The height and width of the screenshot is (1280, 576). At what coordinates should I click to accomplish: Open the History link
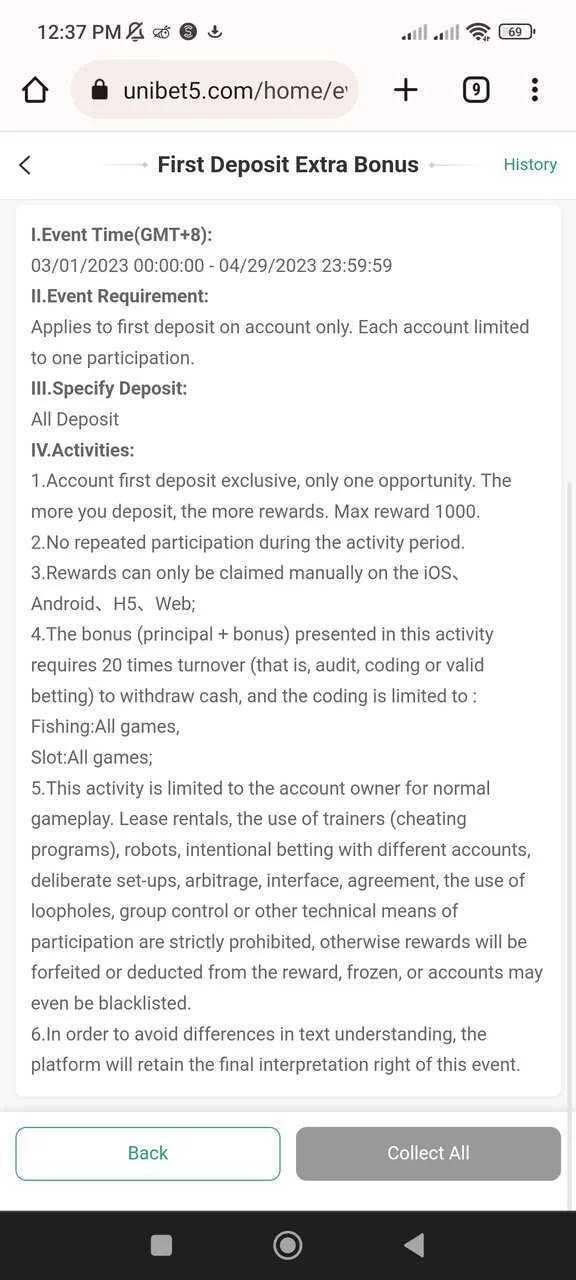tap(530, 165)
